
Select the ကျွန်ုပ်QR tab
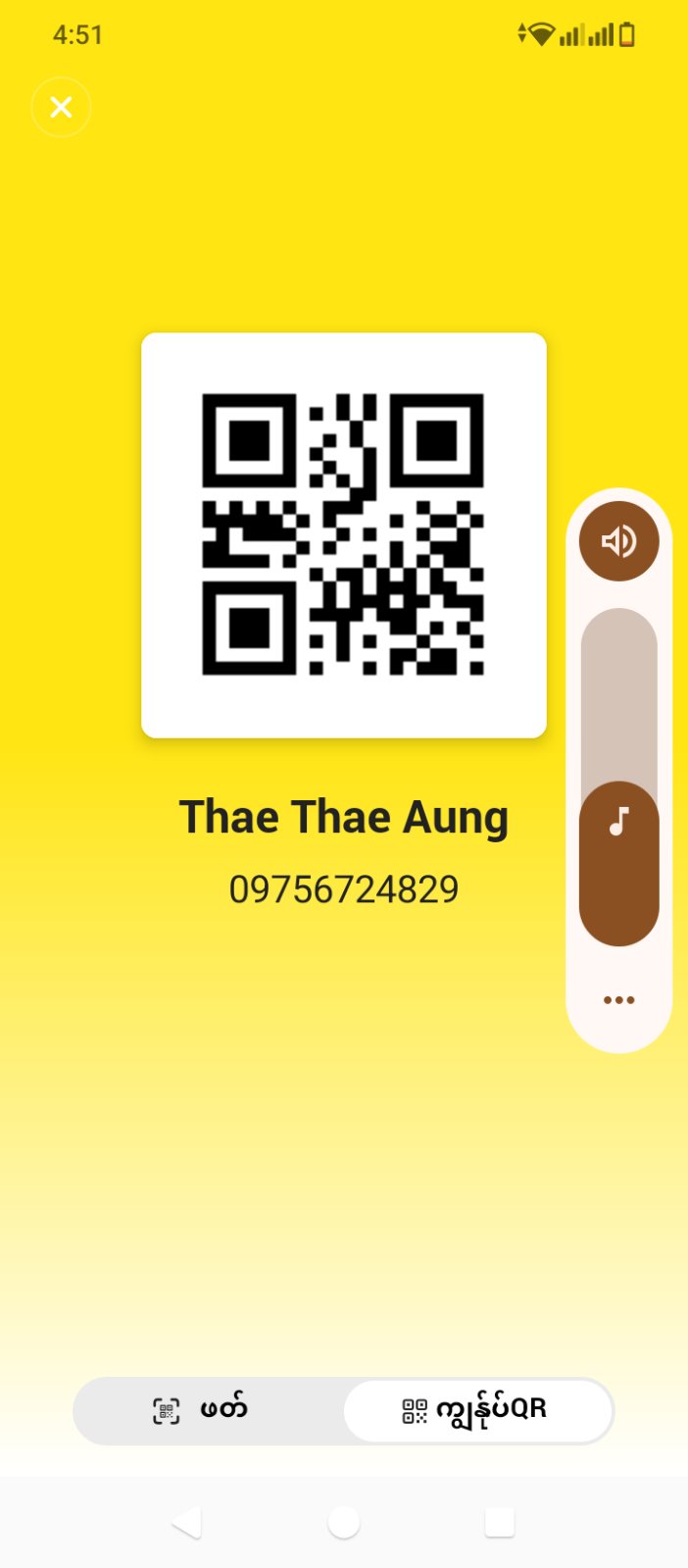[x=477, y=1410]
